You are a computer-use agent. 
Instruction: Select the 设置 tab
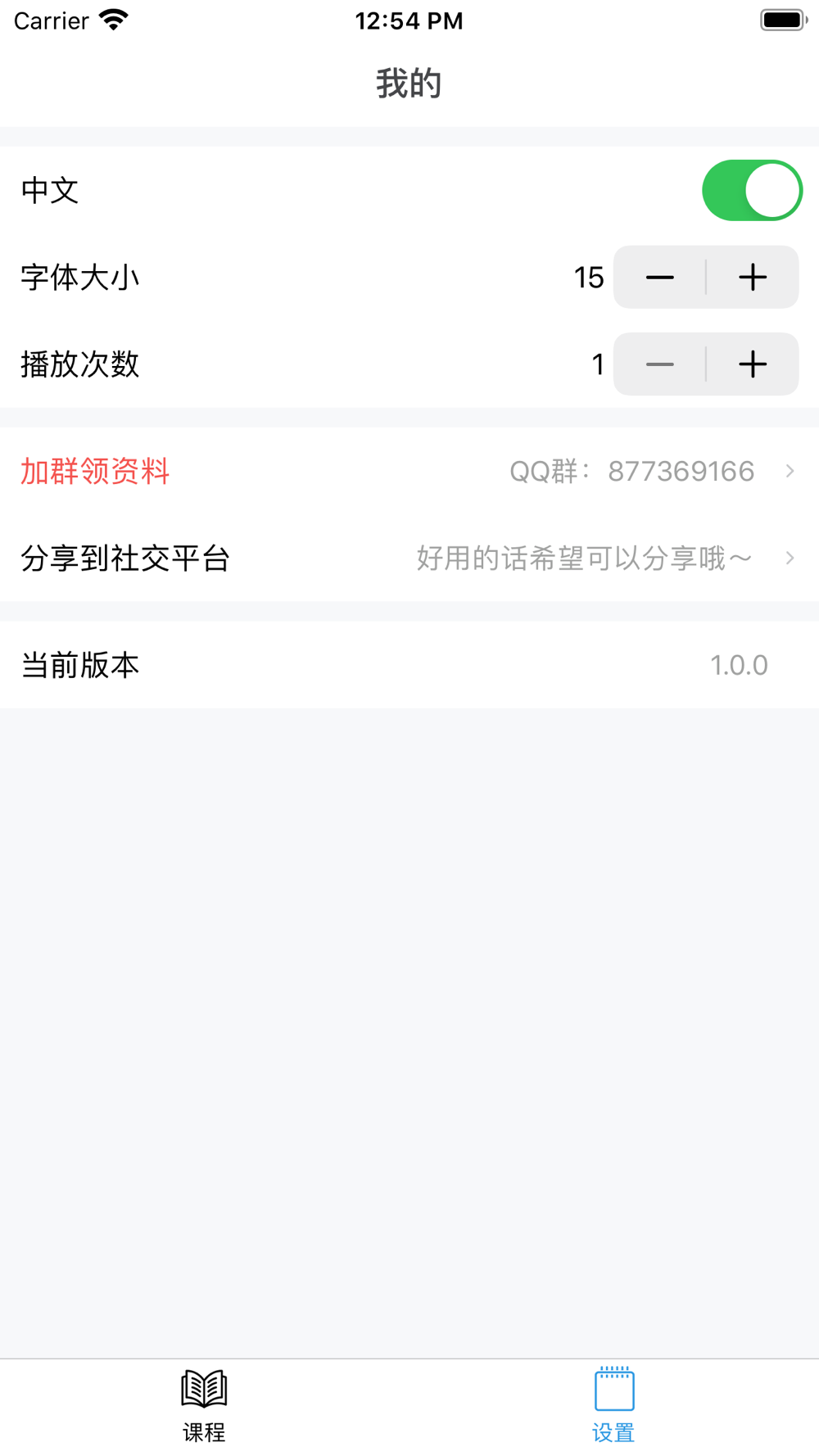pos(614,1405)
